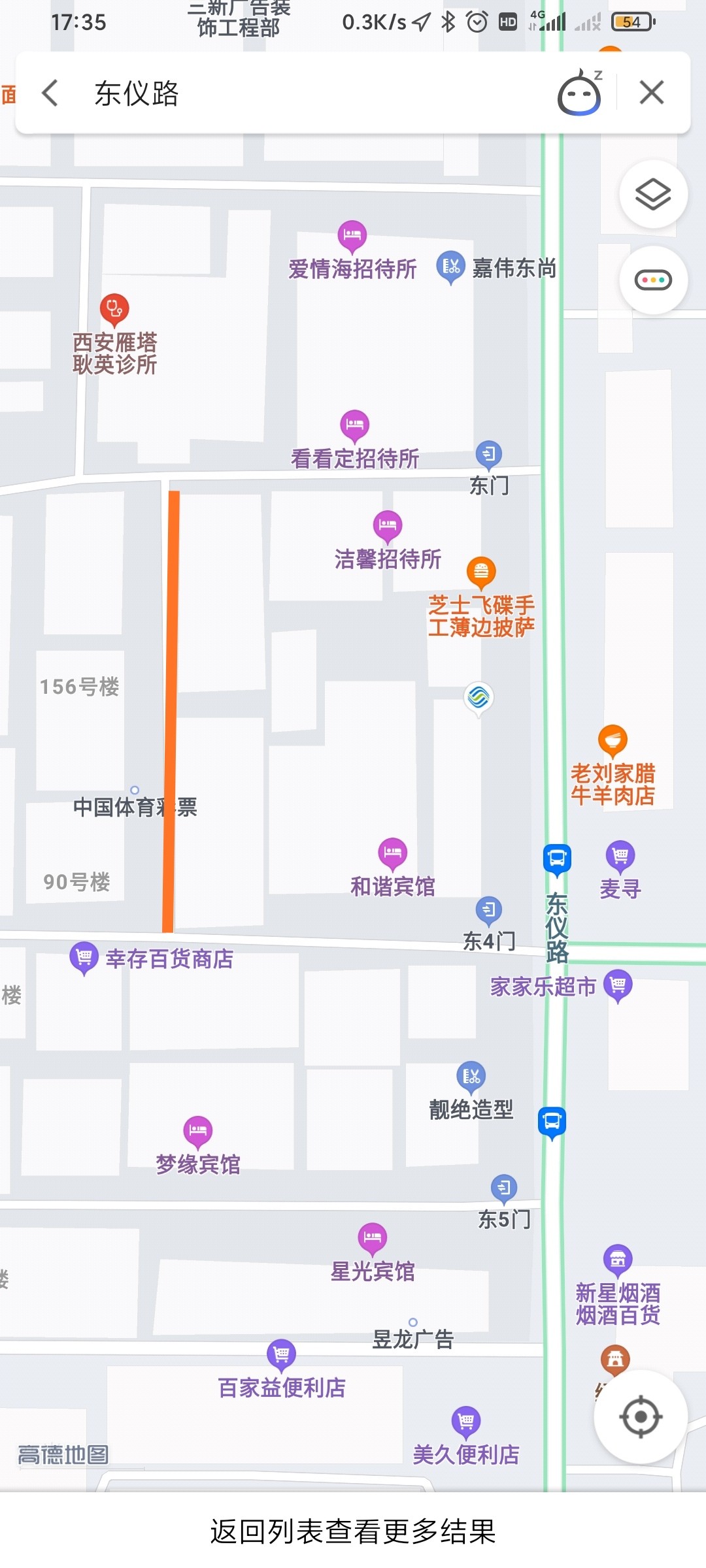Edit the 东仪路 search box
Viewport: 706px width, 1568px height.
click(294, 93)
